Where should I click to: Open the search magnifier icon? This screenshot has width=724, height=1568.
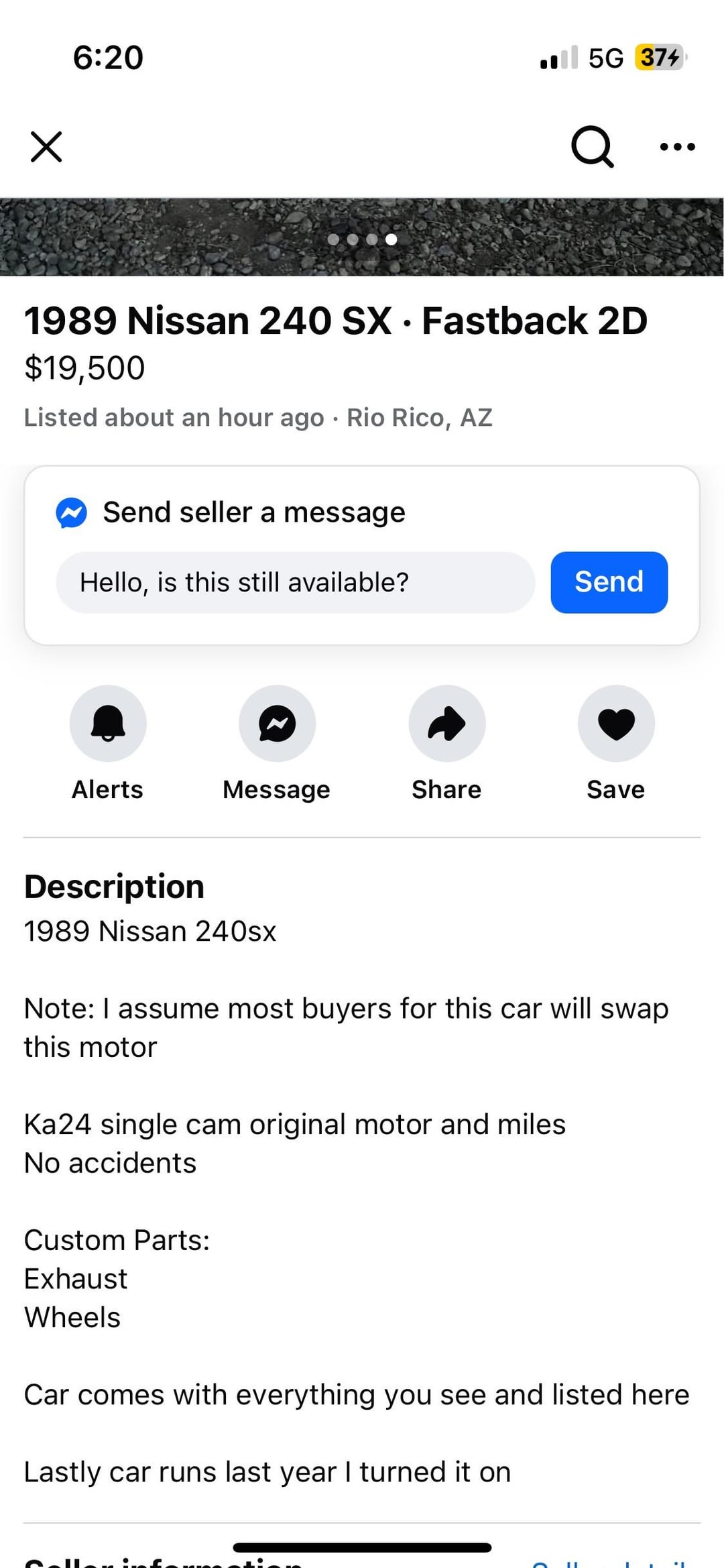(592, 146)
